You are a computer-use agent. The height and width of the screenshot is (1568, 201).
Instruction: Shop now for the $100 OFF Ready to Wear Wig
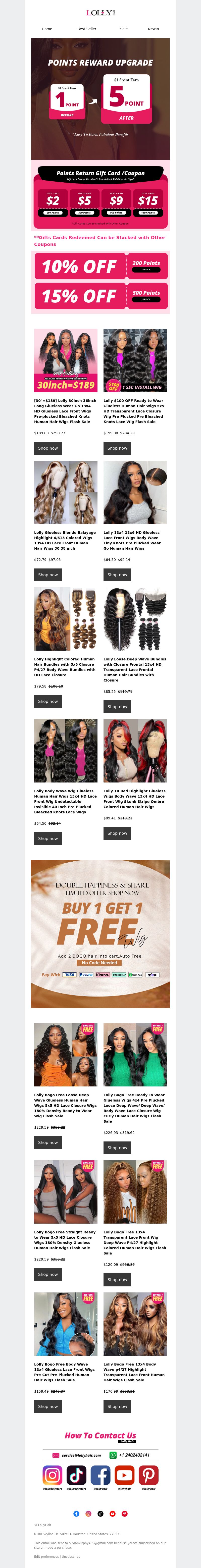pyautogui.click(x=117, y=448)
